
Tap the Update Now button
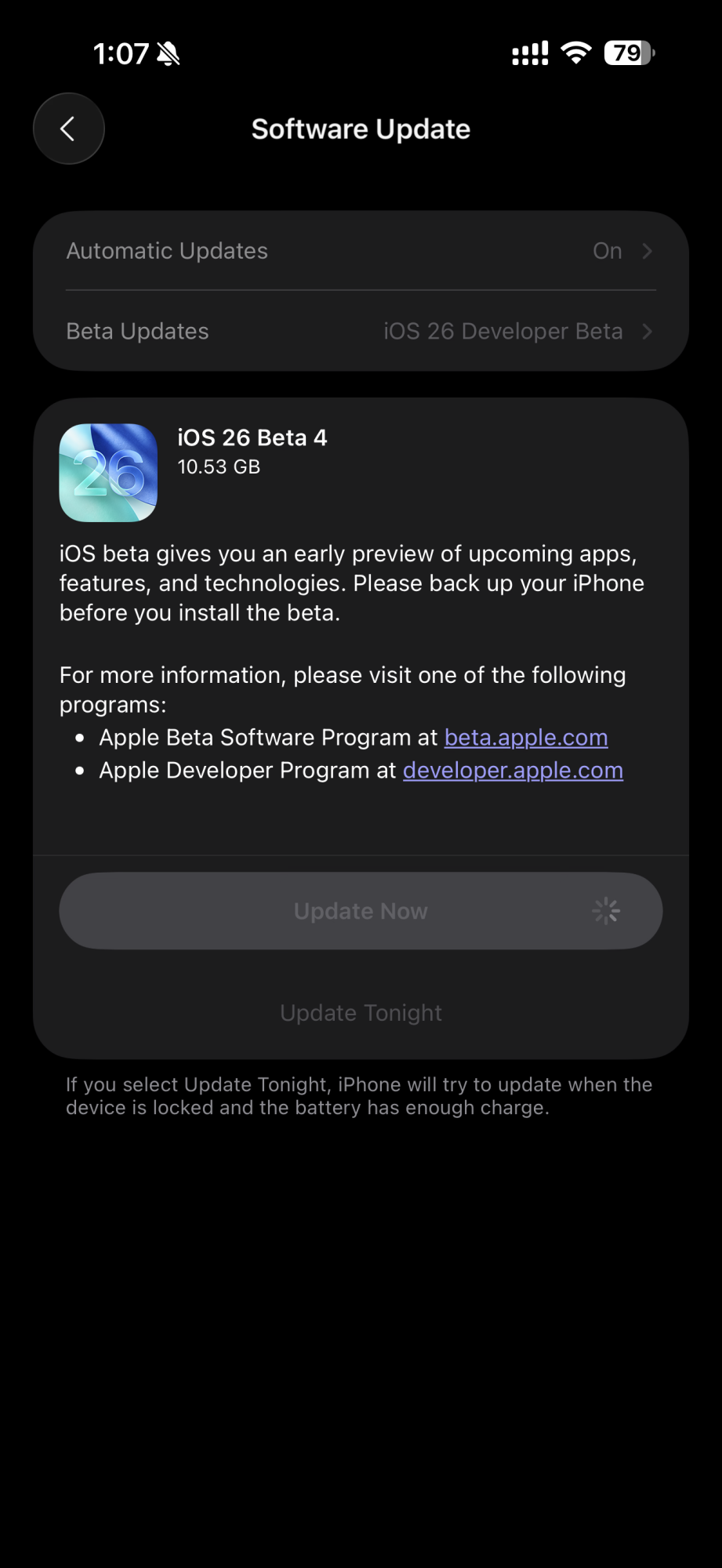click(361, 911)
